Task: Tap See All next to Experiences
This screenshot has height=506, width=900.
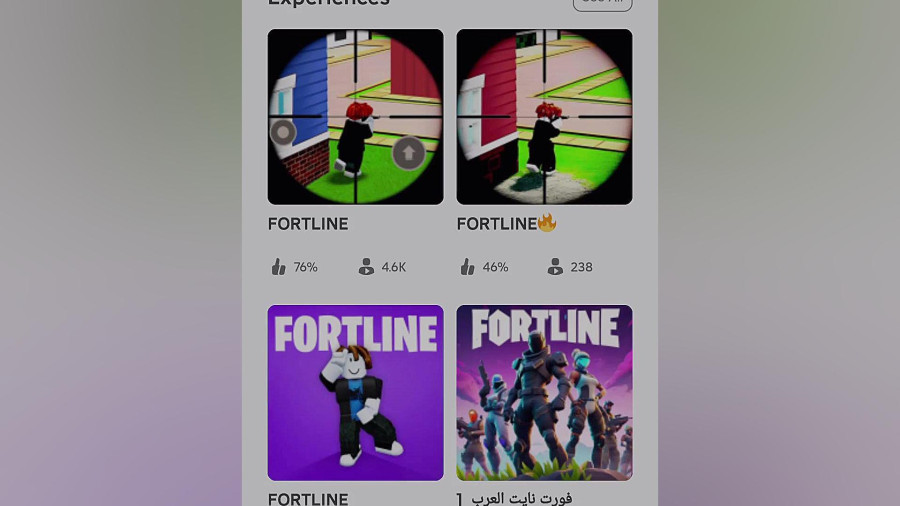Action: point(602,3)
